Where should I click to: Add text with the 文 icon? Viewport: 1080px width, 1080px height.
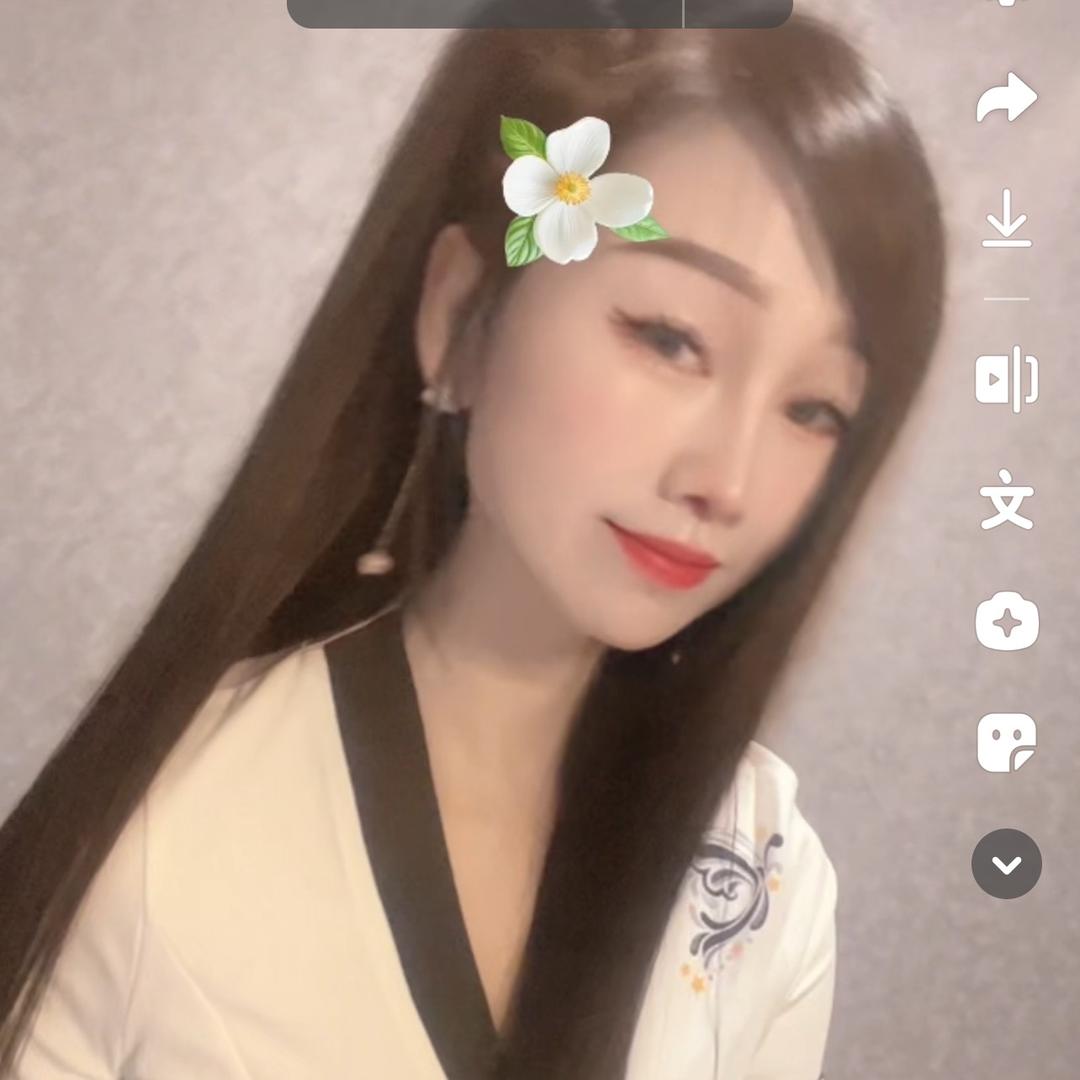pyautogui.click(x=1006, y=501)
